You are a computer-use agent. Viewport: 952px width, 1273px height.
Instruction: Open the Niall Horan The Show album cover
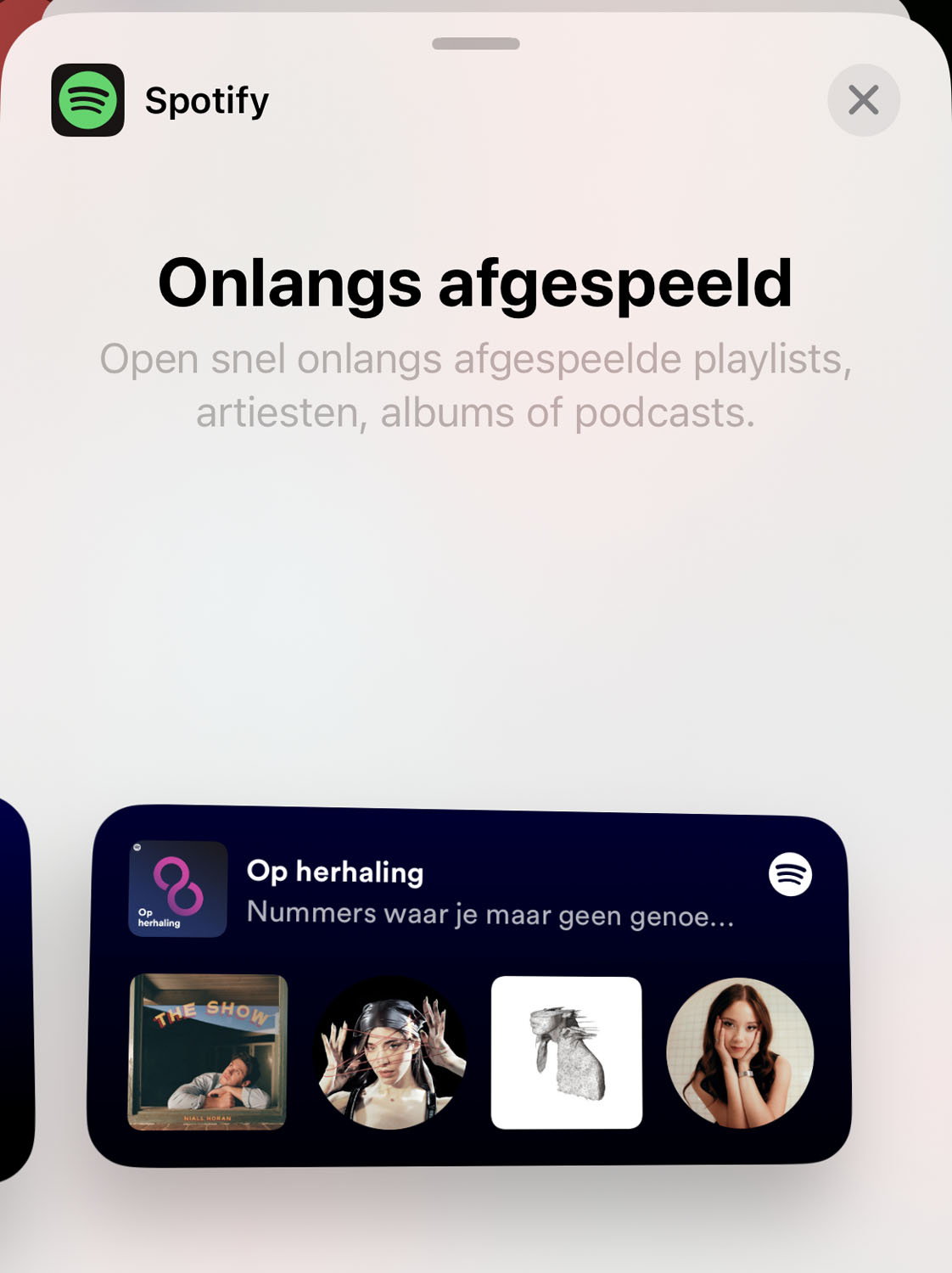click(x=208, y=1052)
